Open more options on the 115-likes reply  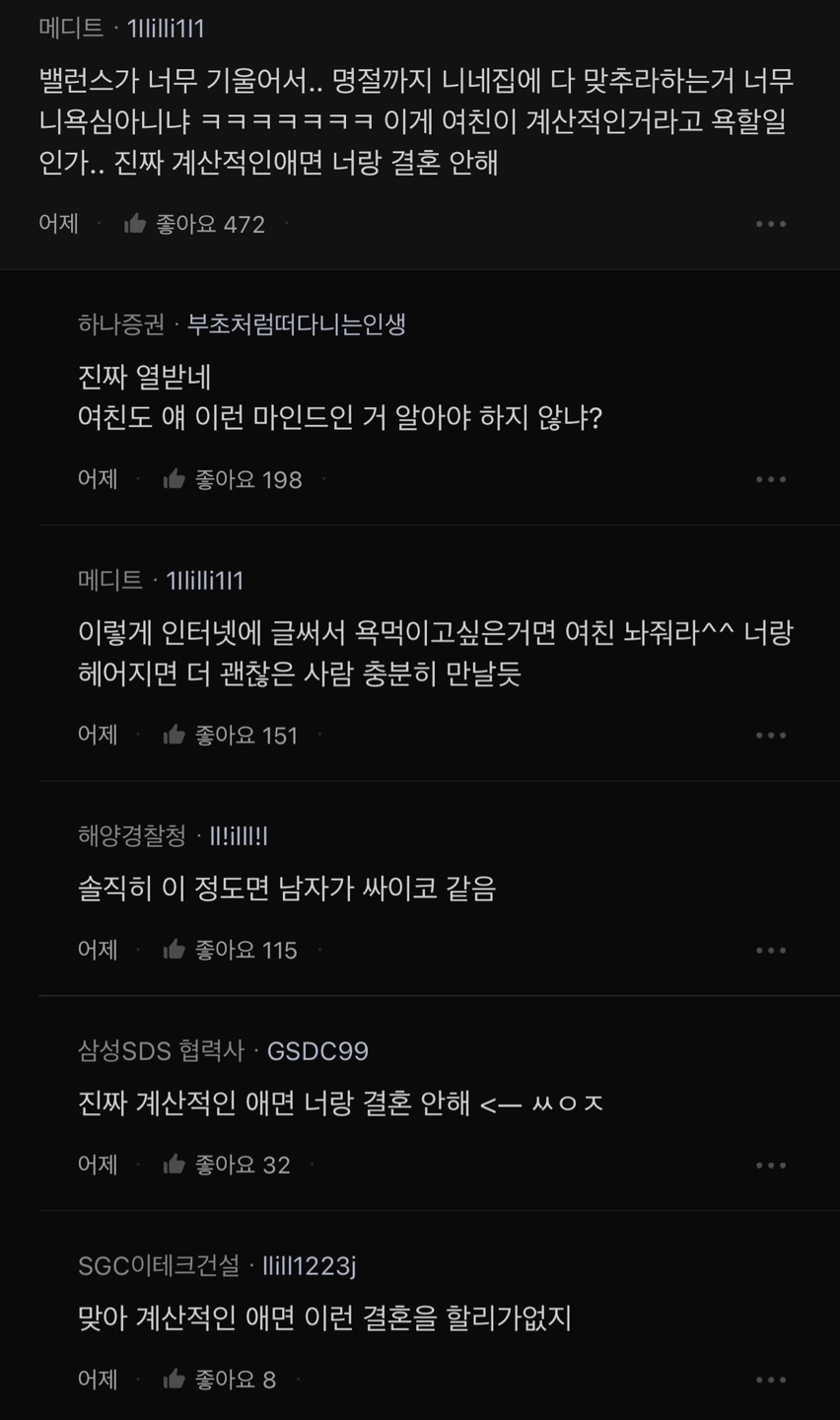point(770,950)
